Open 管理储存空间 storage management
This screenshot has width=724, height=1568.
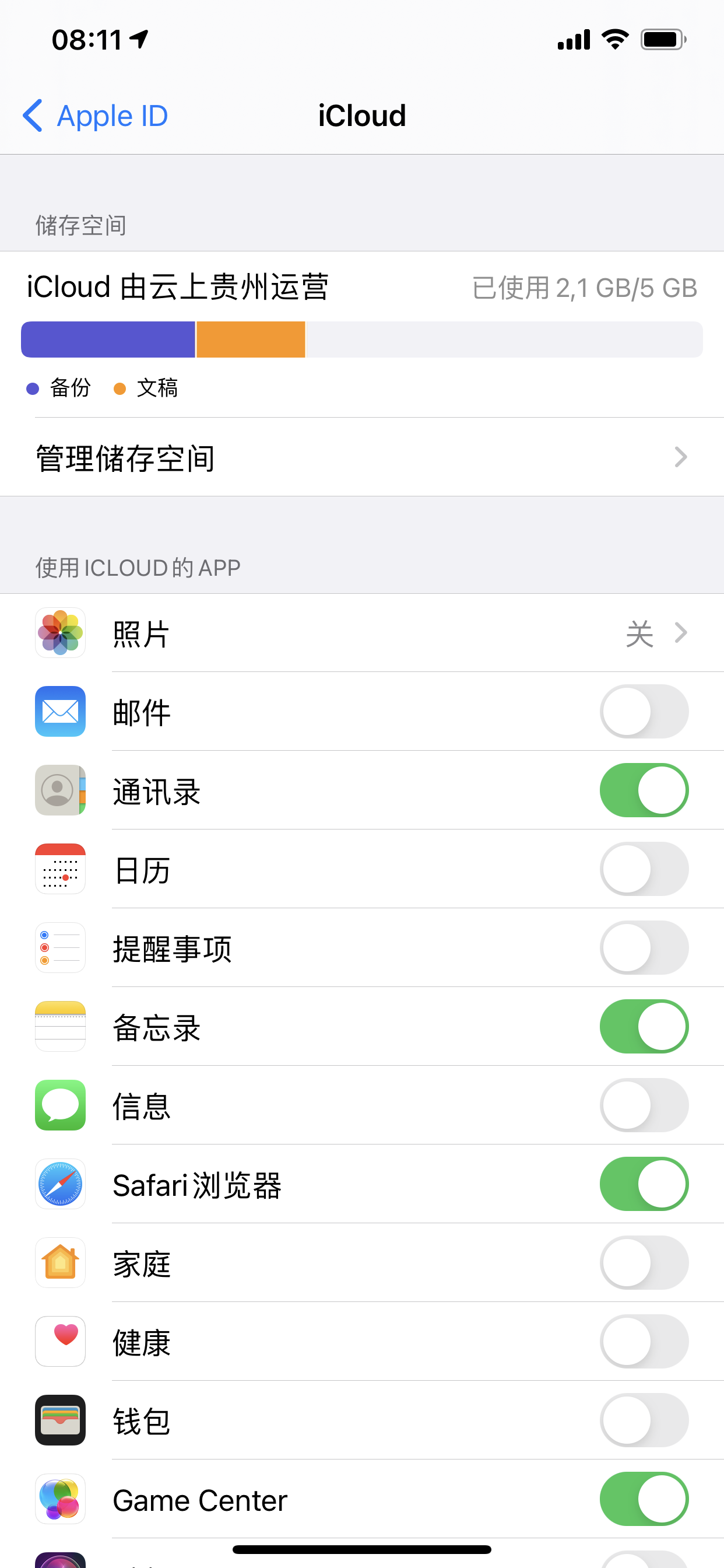[361, 458]
